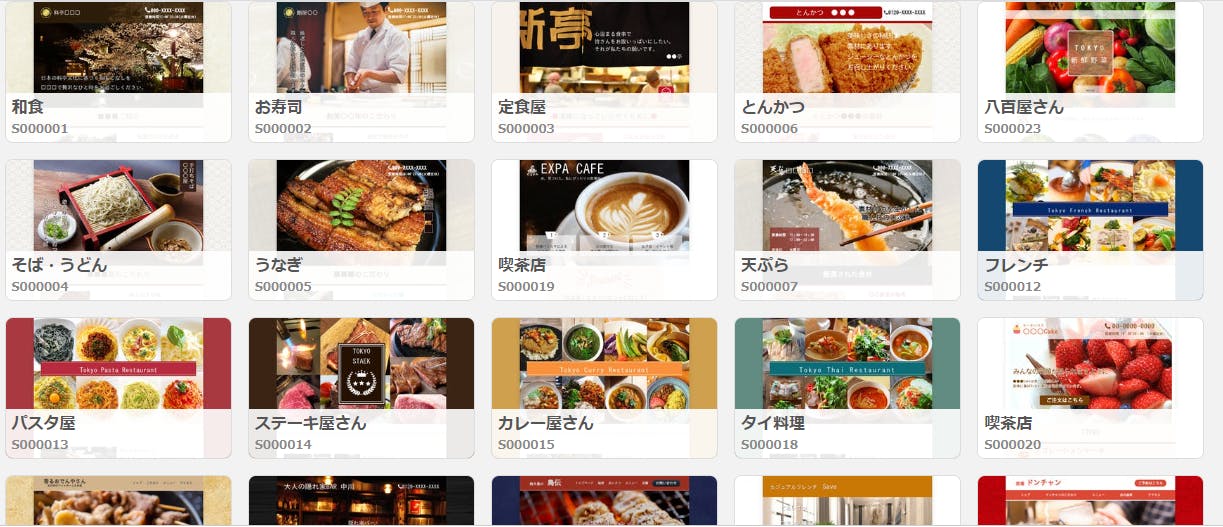Open the 喫茶店 template S000019
This screenshot has width=1223, height=527.
(604, 230)
